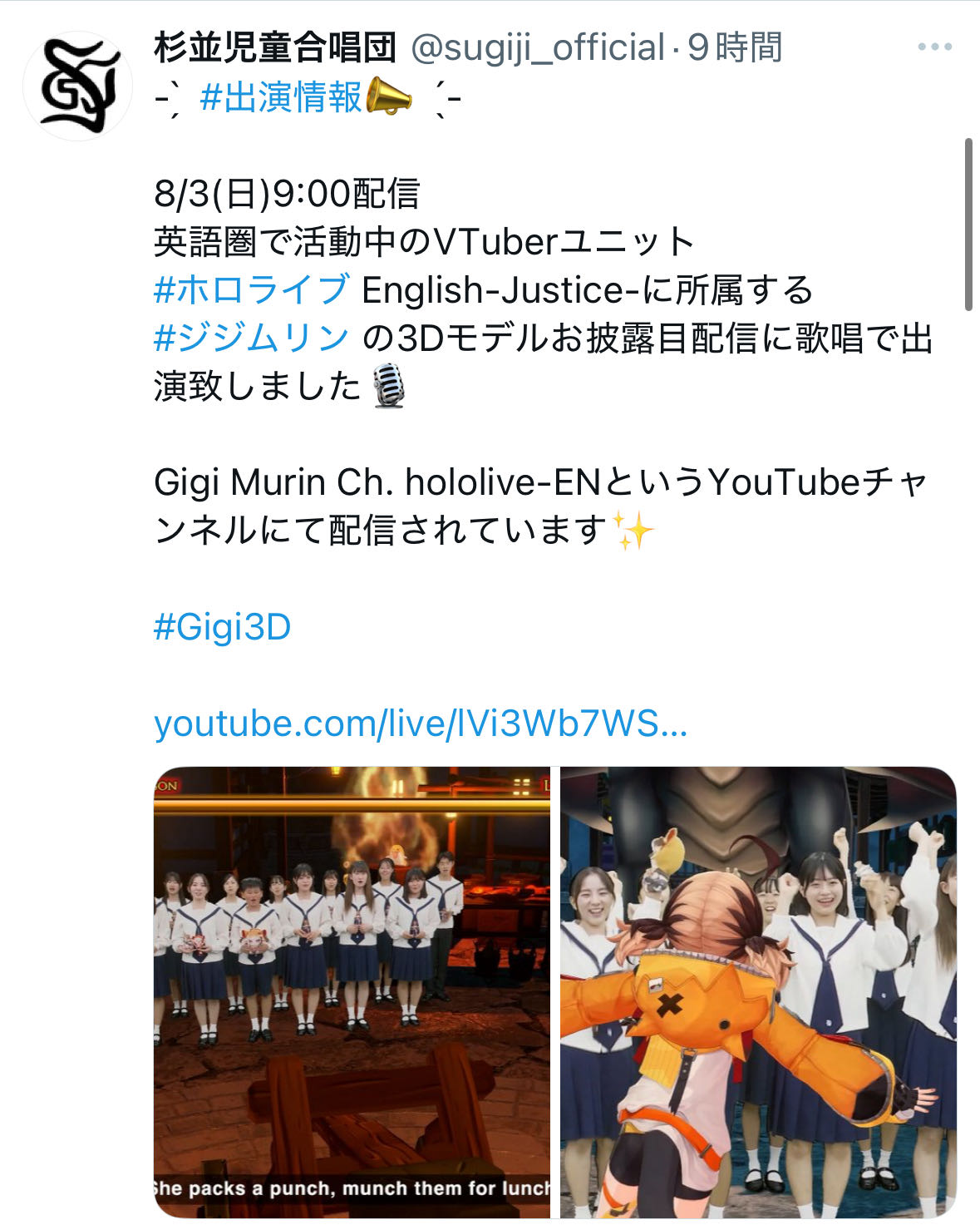The height and width of the screenshot is (1225, 980).
Task: Open the youtube.com/live link
Action: [x=421, y=724]
